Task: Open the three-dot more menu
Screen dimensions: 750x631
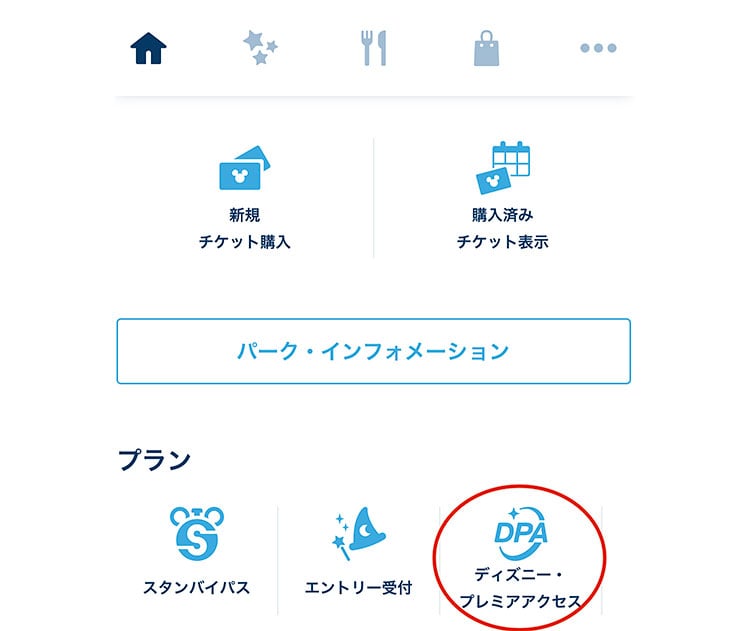Action: (x=598, y=48)
